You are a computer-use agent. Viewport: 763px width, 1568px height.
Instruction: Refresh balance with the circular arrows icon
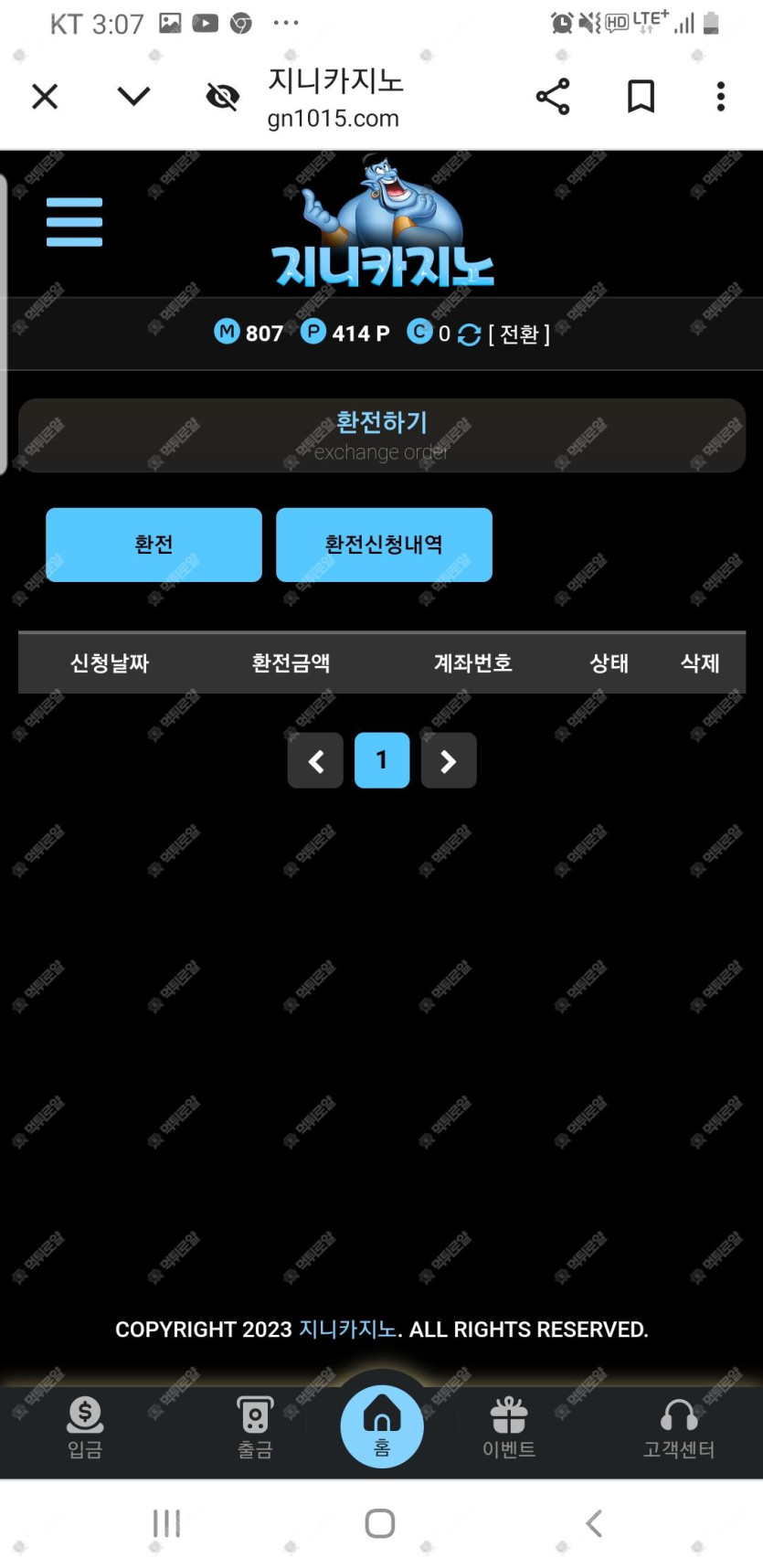coord(469,334)
